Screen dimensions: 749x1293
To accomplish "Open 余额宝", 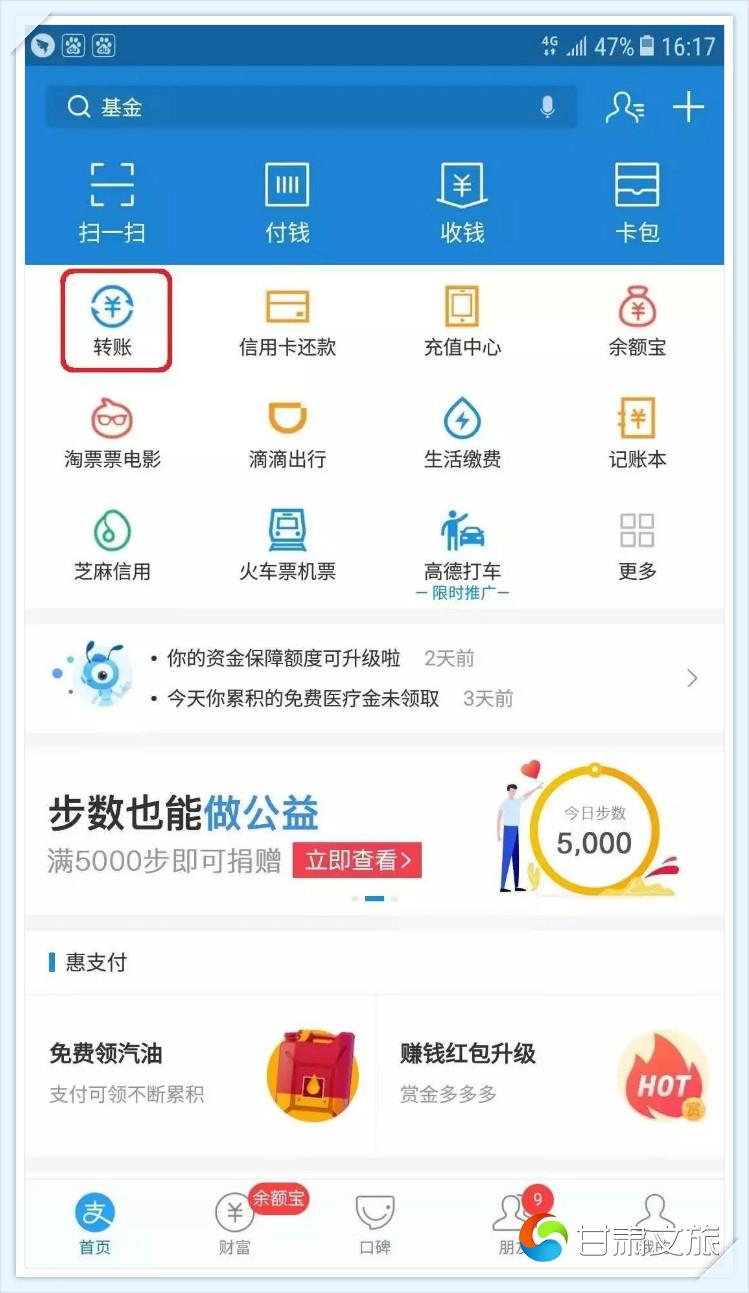I will 637,320.
